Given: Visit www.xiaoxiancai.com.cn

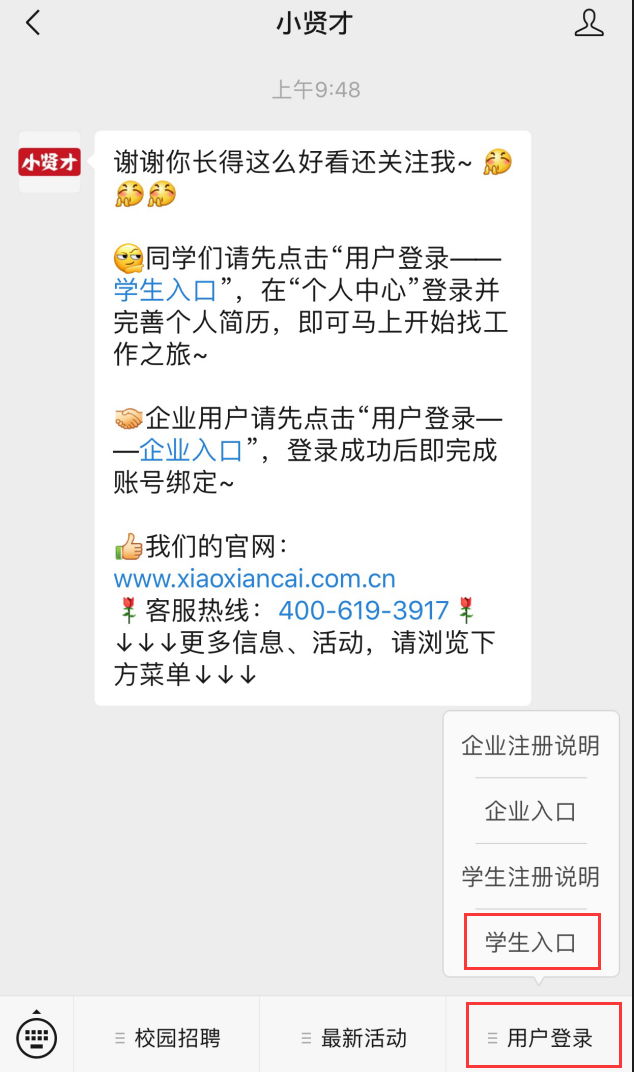Looking at the screenshot, I should point(254,578).
